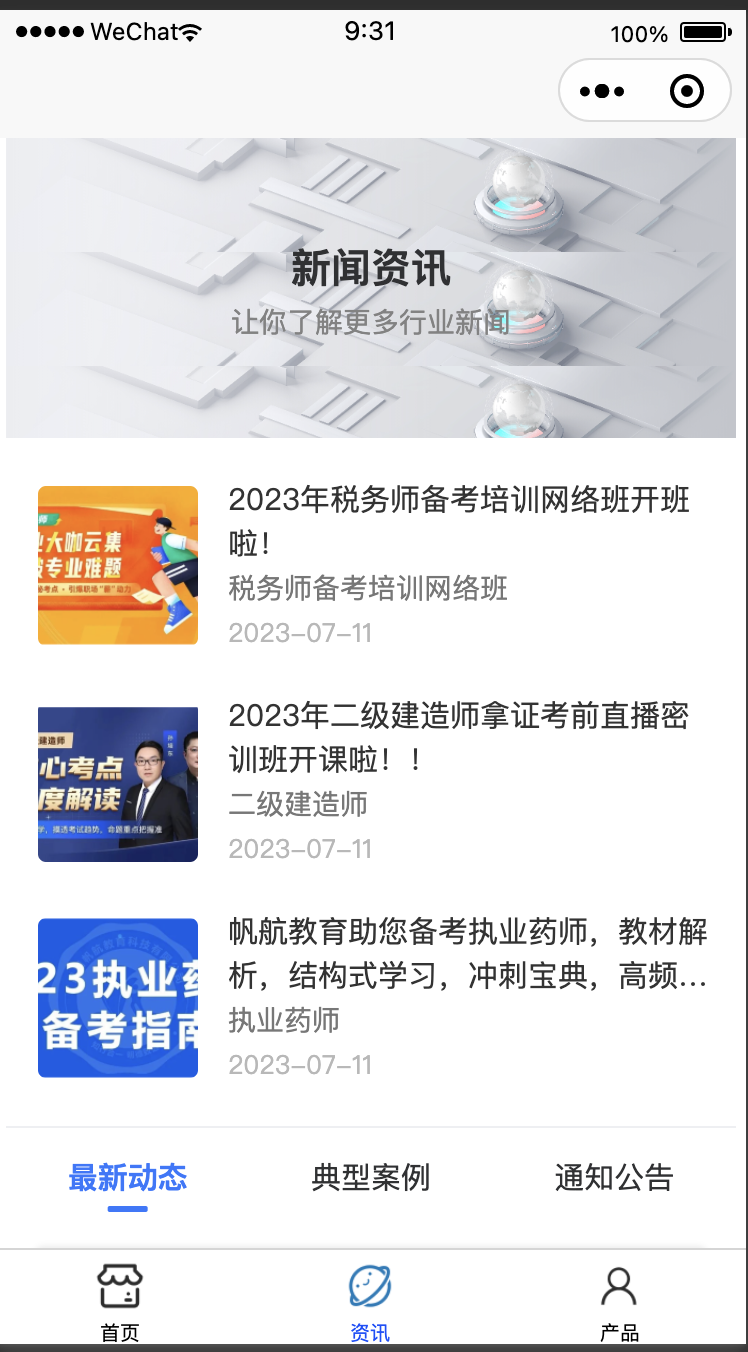The image size is (748, 1352).
Task: Close the mini program via circle icon
Action: pos(687,92)
